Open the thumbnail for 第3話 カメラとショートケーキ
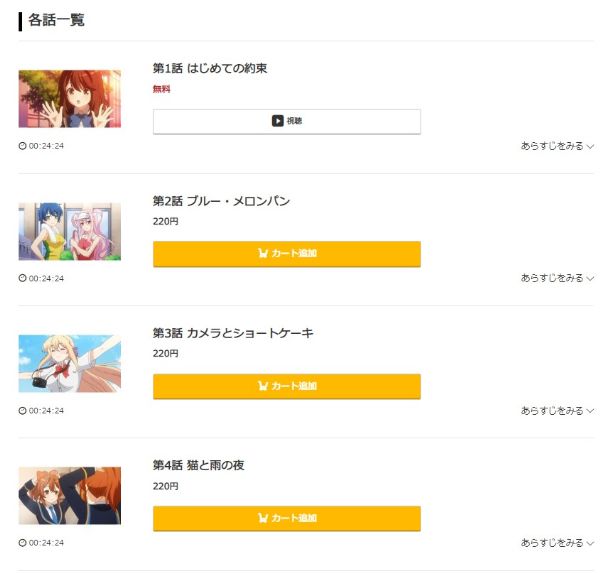The height and width of the screenshot is (573, 600). pos(69,364)
